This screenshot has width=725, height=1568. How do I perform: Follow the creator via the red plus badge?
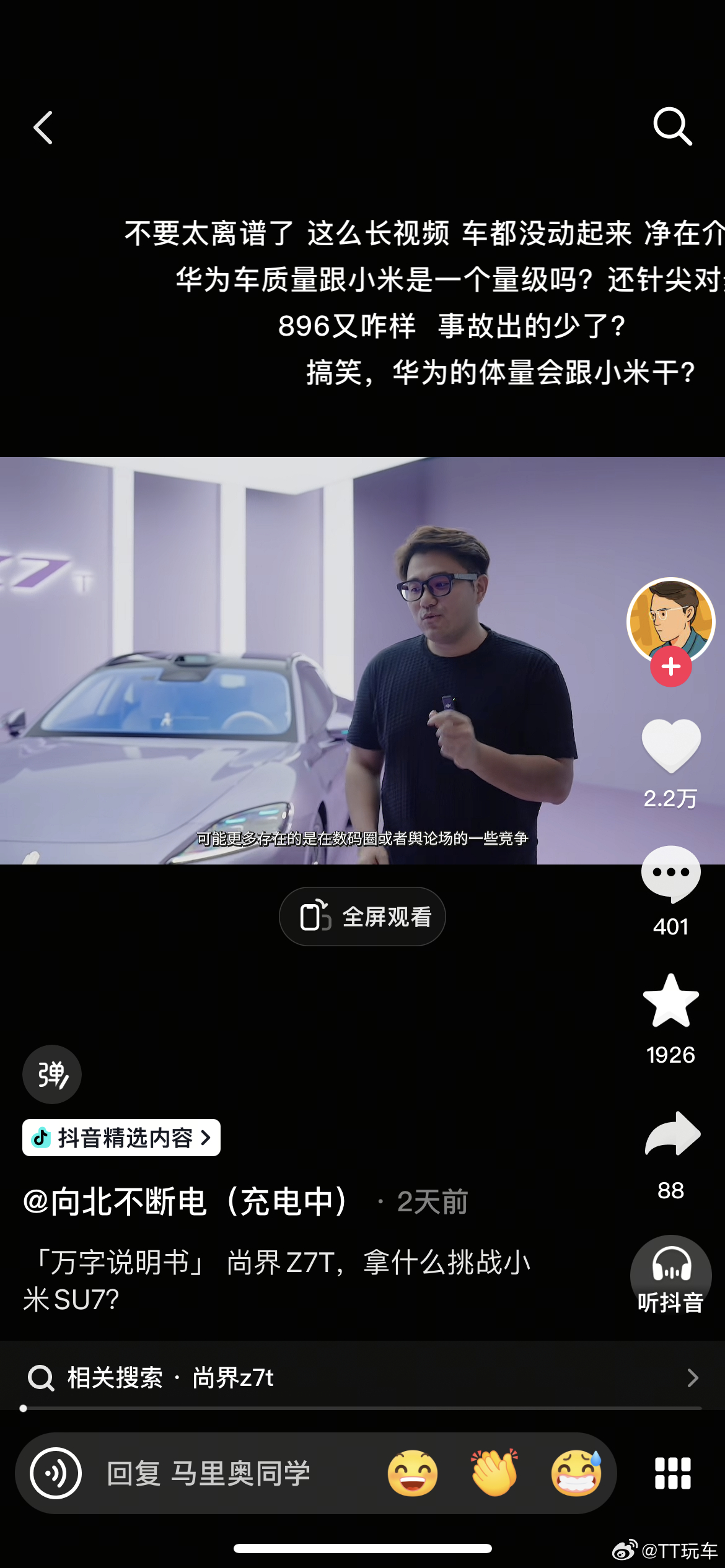click(671, 668)
